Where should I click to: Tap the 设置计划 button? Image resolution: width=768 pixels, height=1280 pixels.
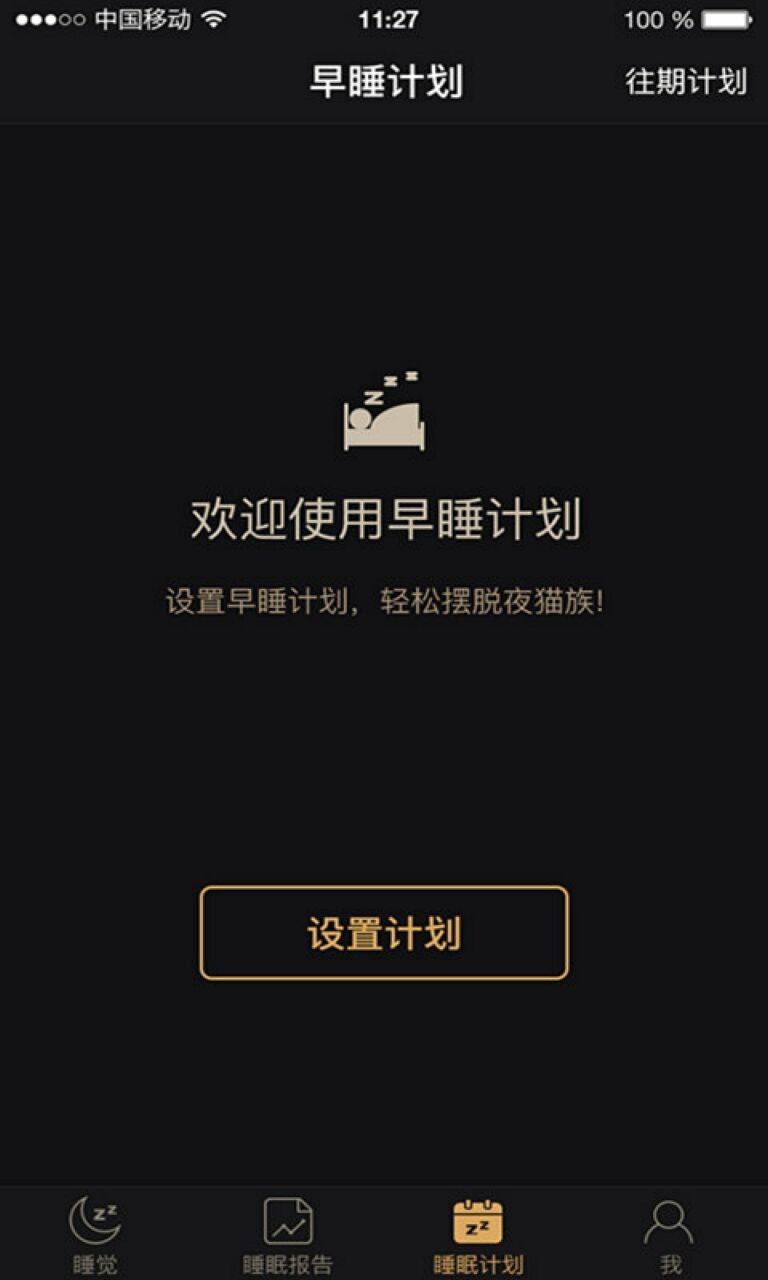[384, 930]
